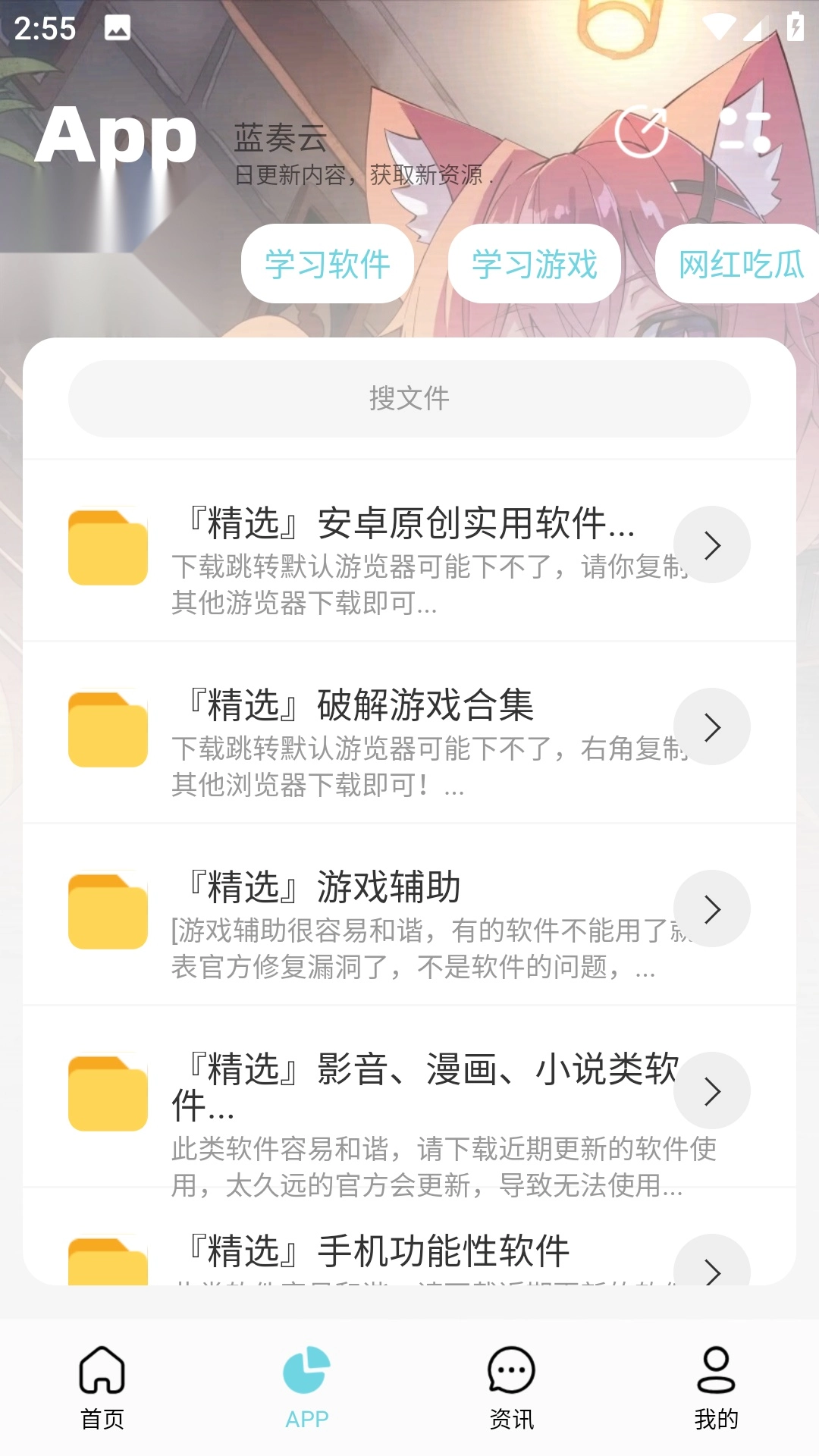Viewport: 819px width, 1456px height.
Task: Switch to the 资讯 tab
Action: point(512,1388)
